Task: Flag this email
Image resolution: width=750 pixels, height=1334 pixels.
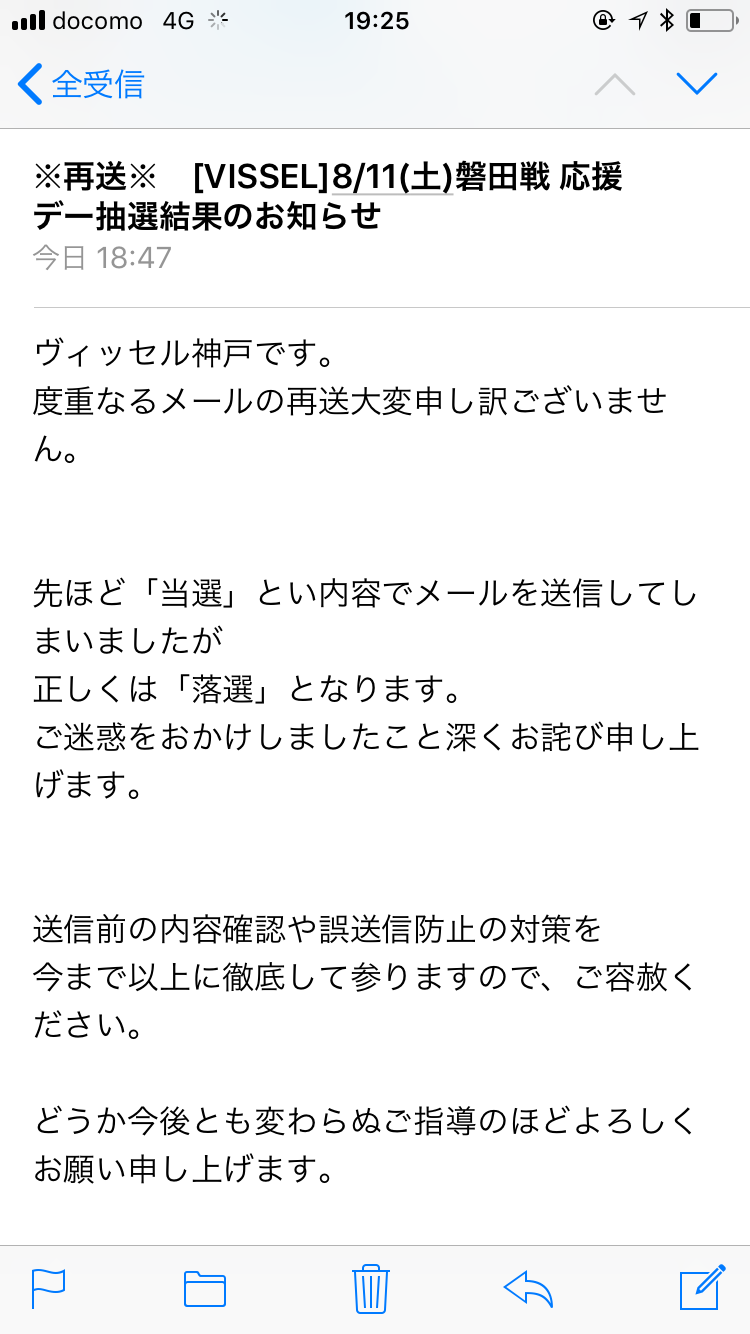Action: coord(48,1287)
